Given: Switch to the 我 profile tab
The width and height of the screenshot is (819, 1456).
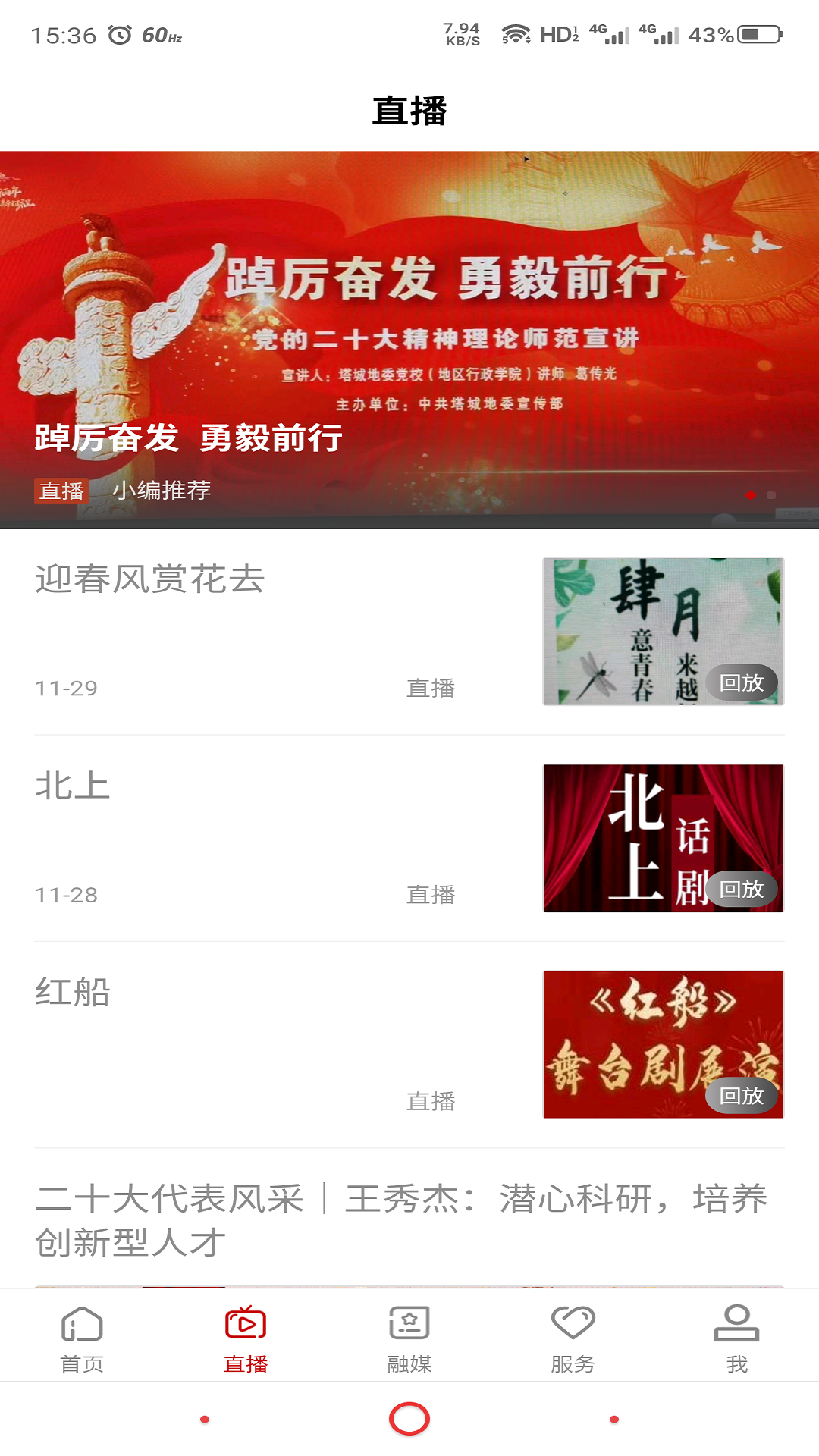Looking at the screenshot, I should [x=737, y=1339].
